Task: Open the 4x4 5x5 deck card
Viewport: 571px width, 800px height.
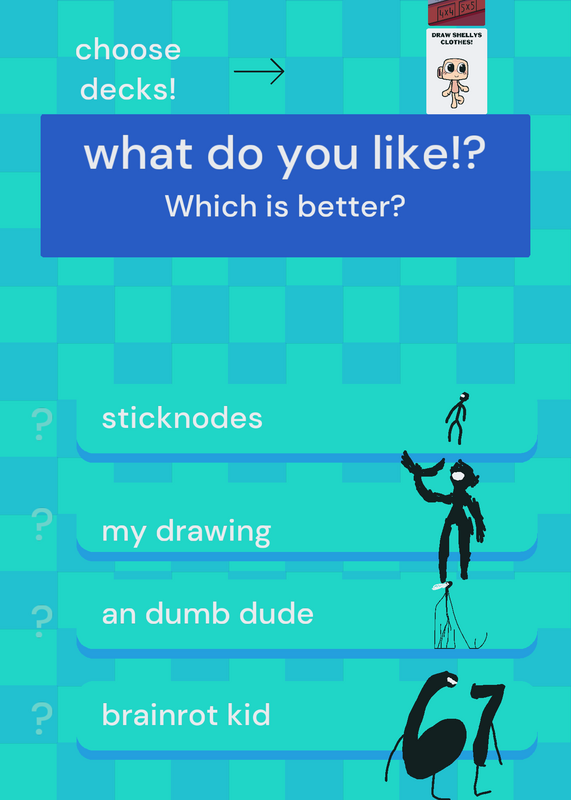Action: pyautogui.click(x=457, y=12)
